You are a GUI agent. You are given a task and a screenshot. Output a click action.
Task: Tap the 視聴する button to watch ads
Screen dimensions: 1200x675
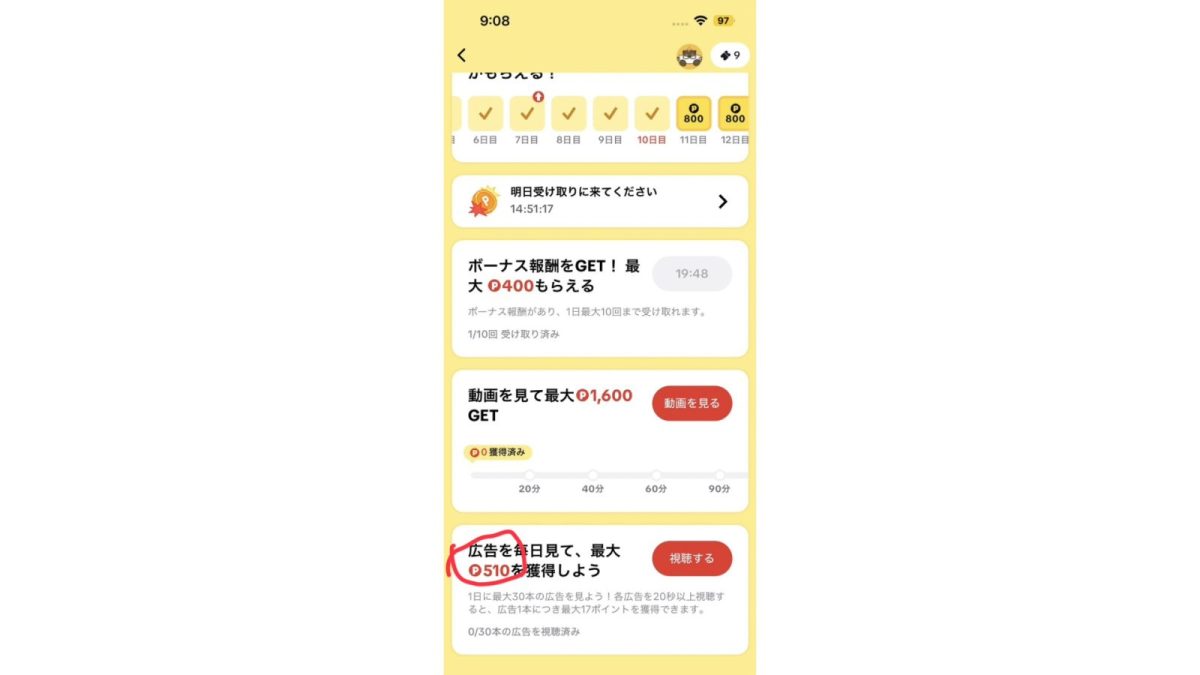click(692, 558)
